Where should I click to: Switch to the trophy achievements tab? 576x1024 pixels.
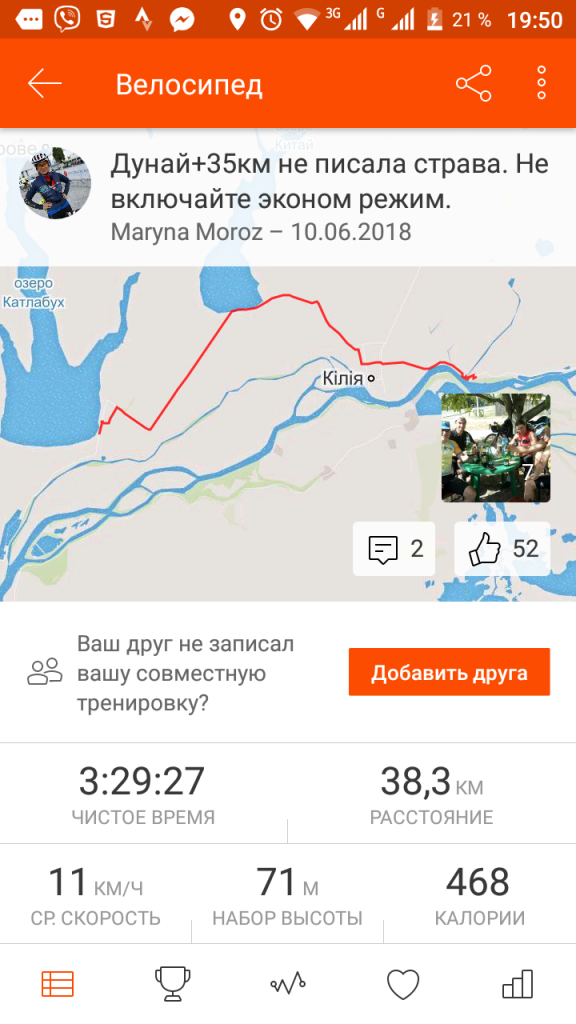[172, 984]
